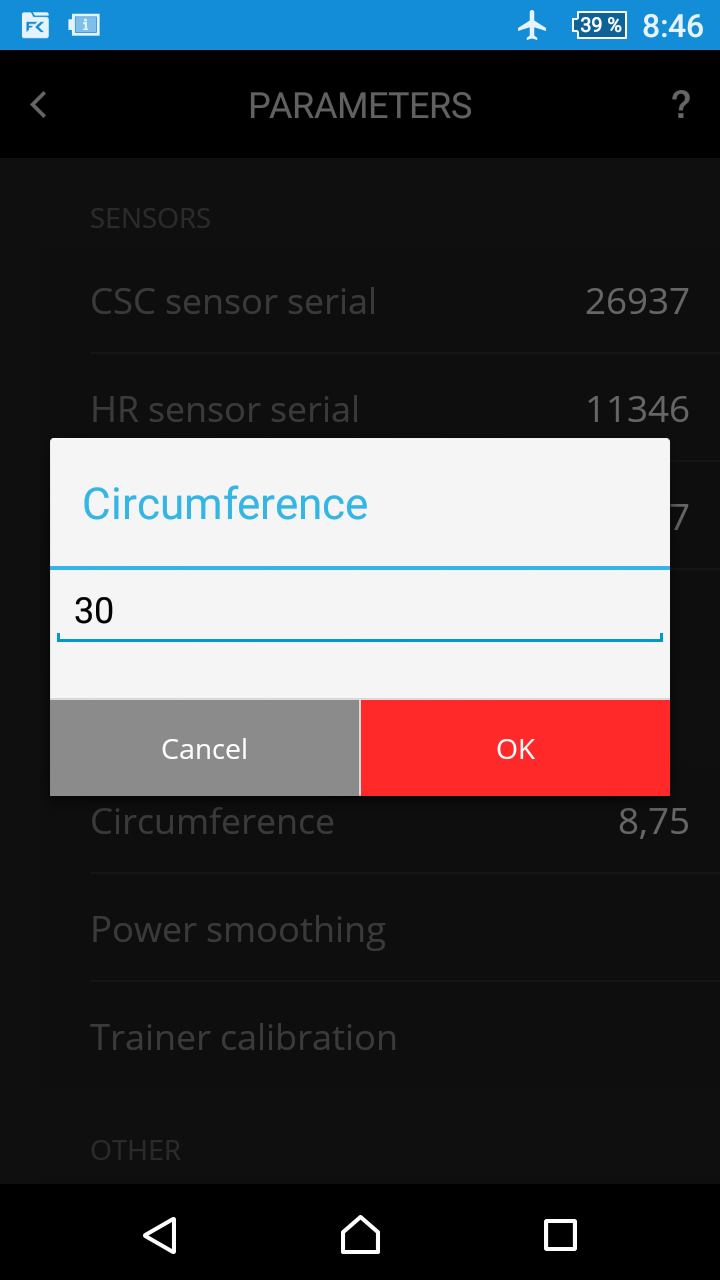Go back using the system navigation bar

pyautogui.click(x=160, y=1235)
